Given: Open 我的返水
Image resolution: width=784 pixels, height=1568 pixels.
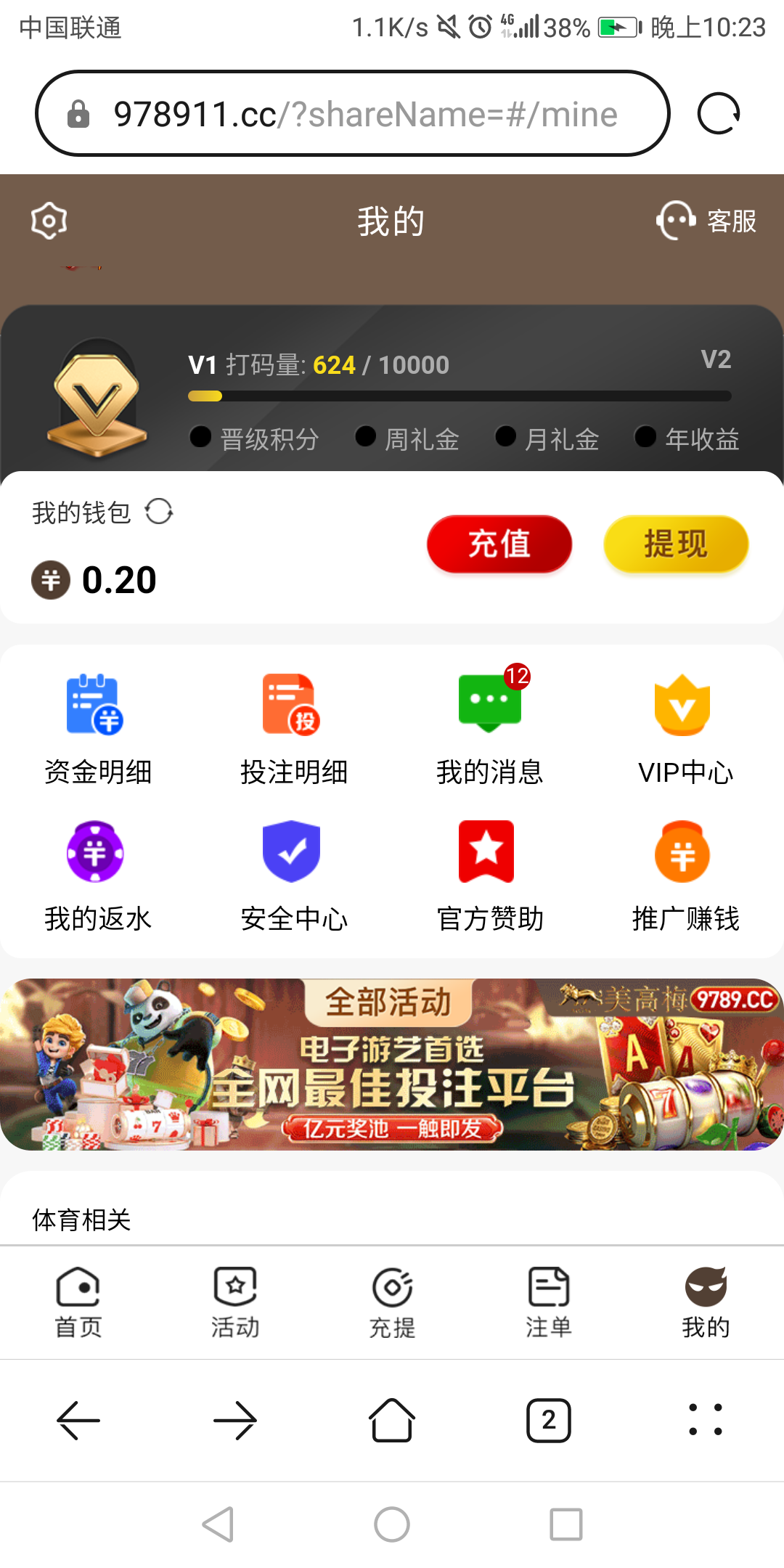Looking at the screenshot, I should (98, 876).
